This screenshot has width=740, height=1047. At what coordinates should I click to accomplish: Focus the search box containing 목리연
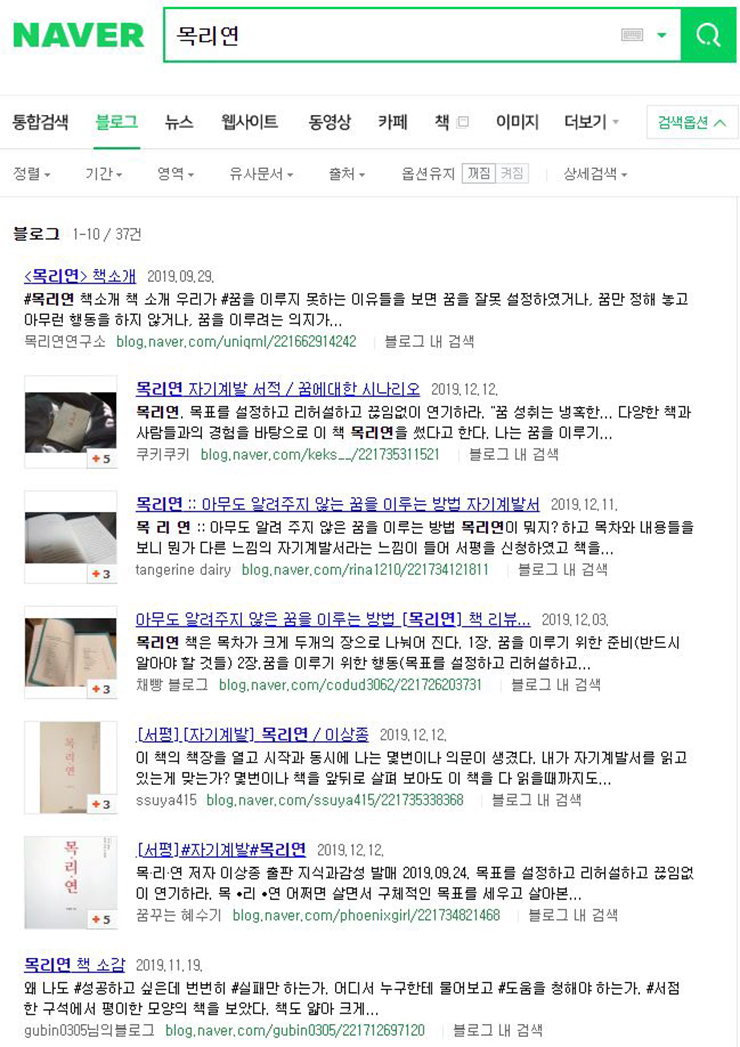tap(390, 36)
